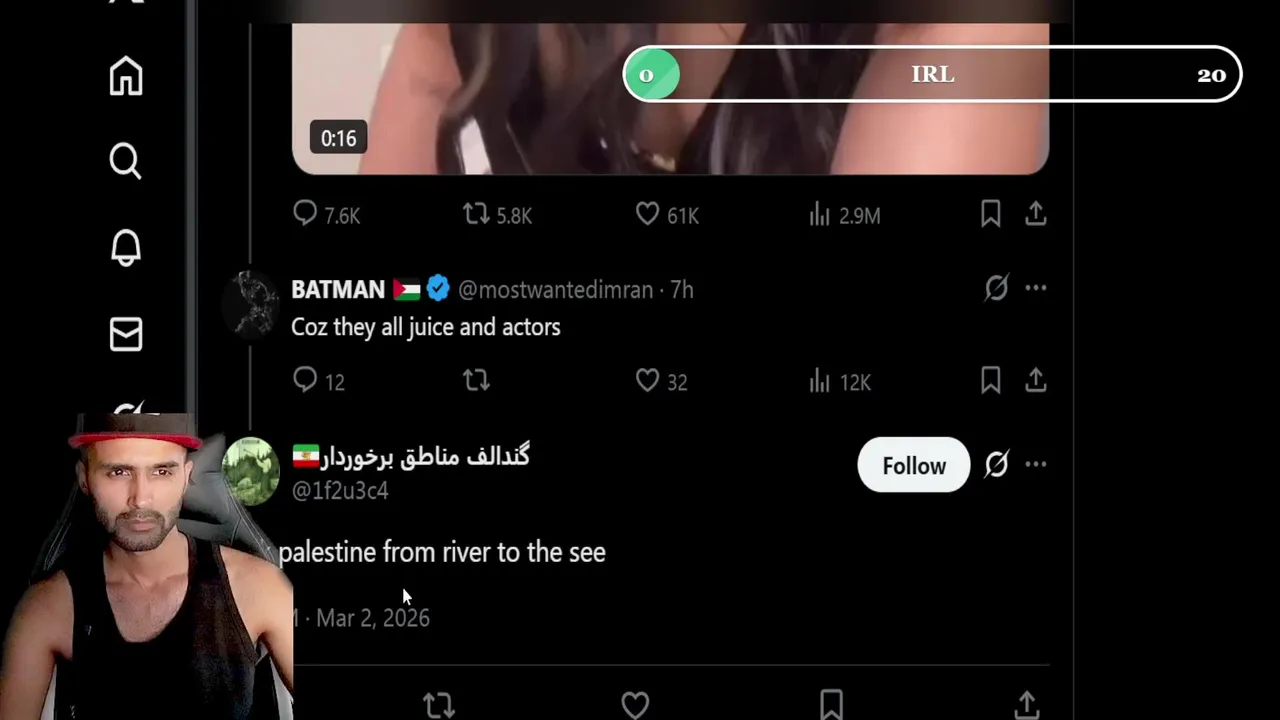The width and height of the screenshot is (1280, 720).
Task: Like BATMAN's comment with 32 likes
Action: 648,381
